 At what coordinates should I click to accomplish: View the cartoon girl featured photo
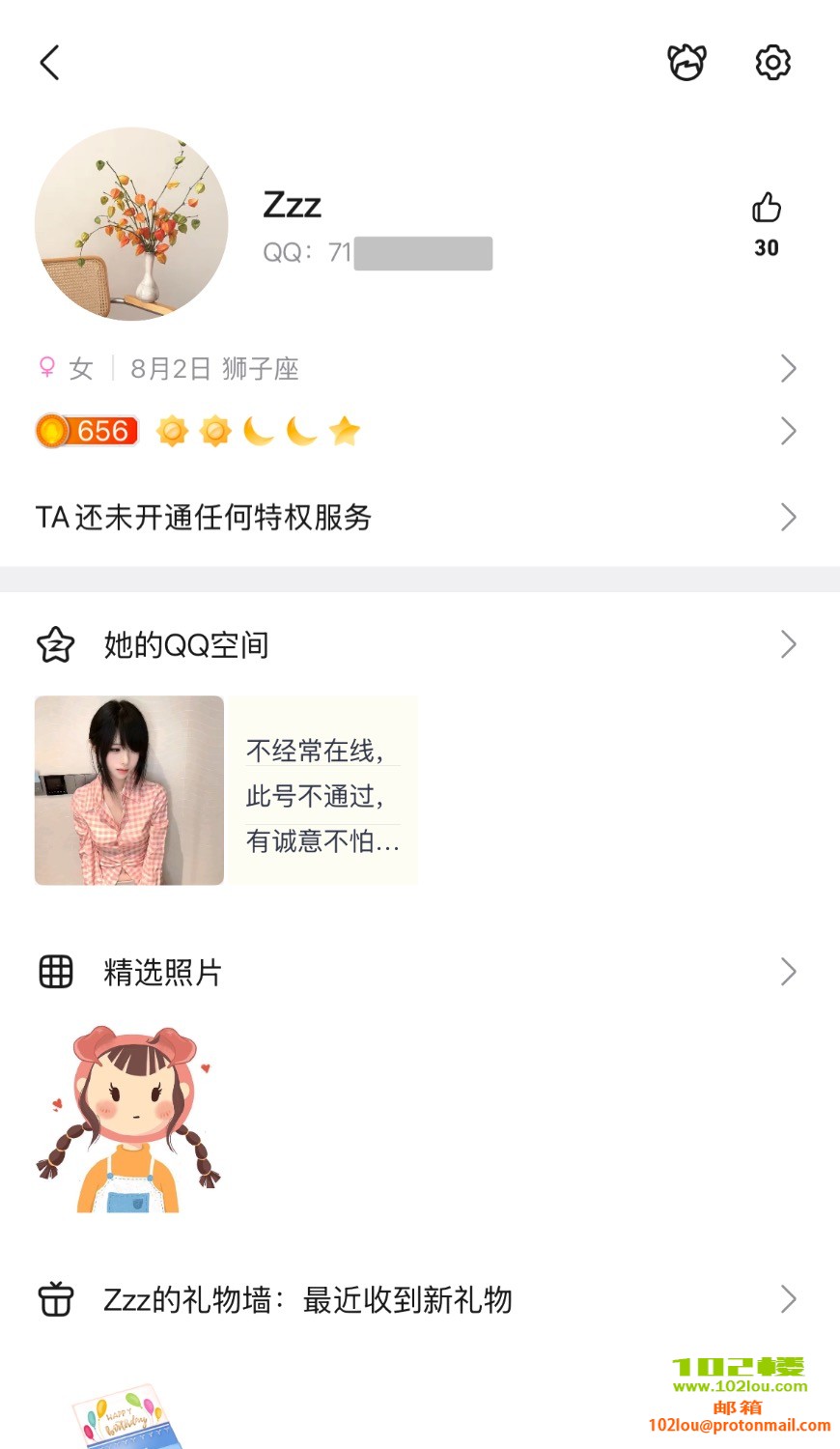(x=129, y=1119)
